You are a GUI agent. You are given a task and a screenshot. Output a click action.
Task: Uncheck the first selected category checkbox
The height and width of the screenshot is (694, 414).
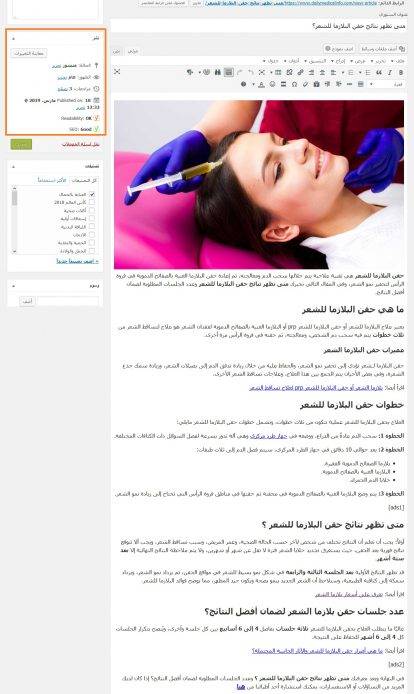[x=92, y=194]
